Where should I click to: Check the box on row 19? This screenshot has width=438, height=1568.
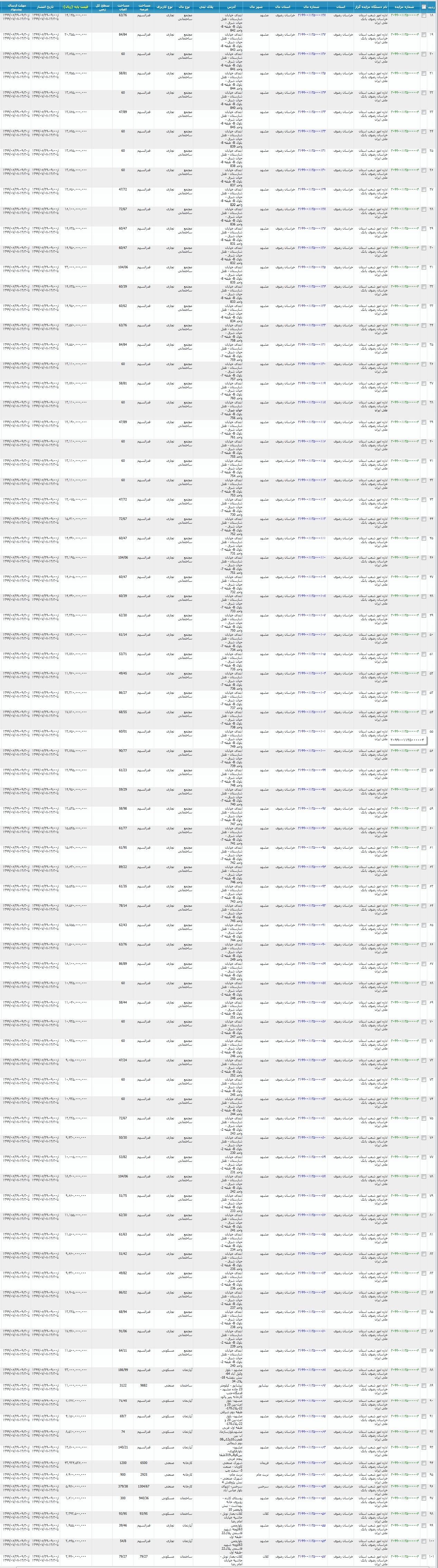pos(424,35)
